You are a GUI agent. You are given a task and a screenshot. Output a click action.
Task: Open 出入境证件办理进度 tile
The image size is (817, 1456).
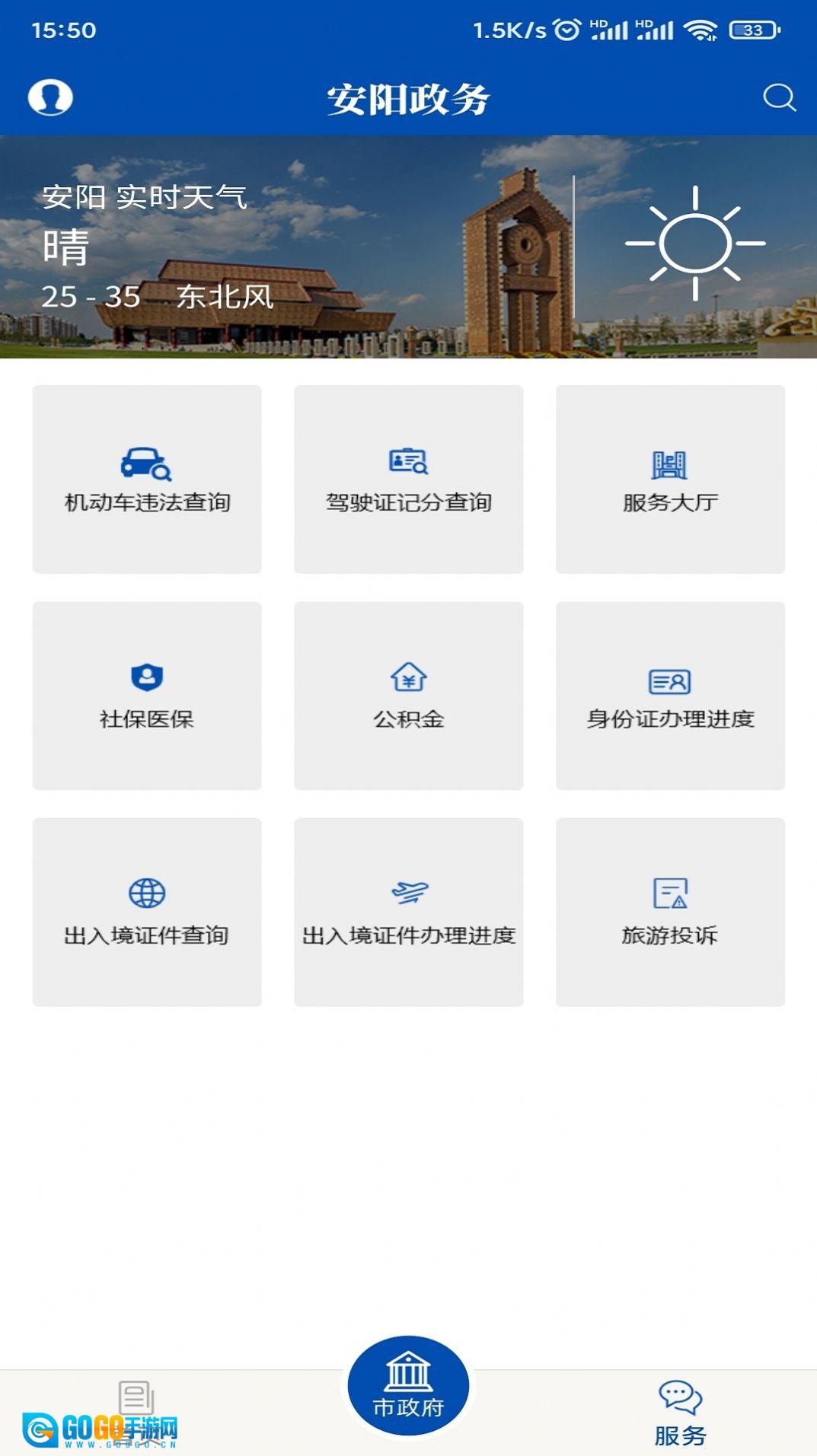(409, 913)
